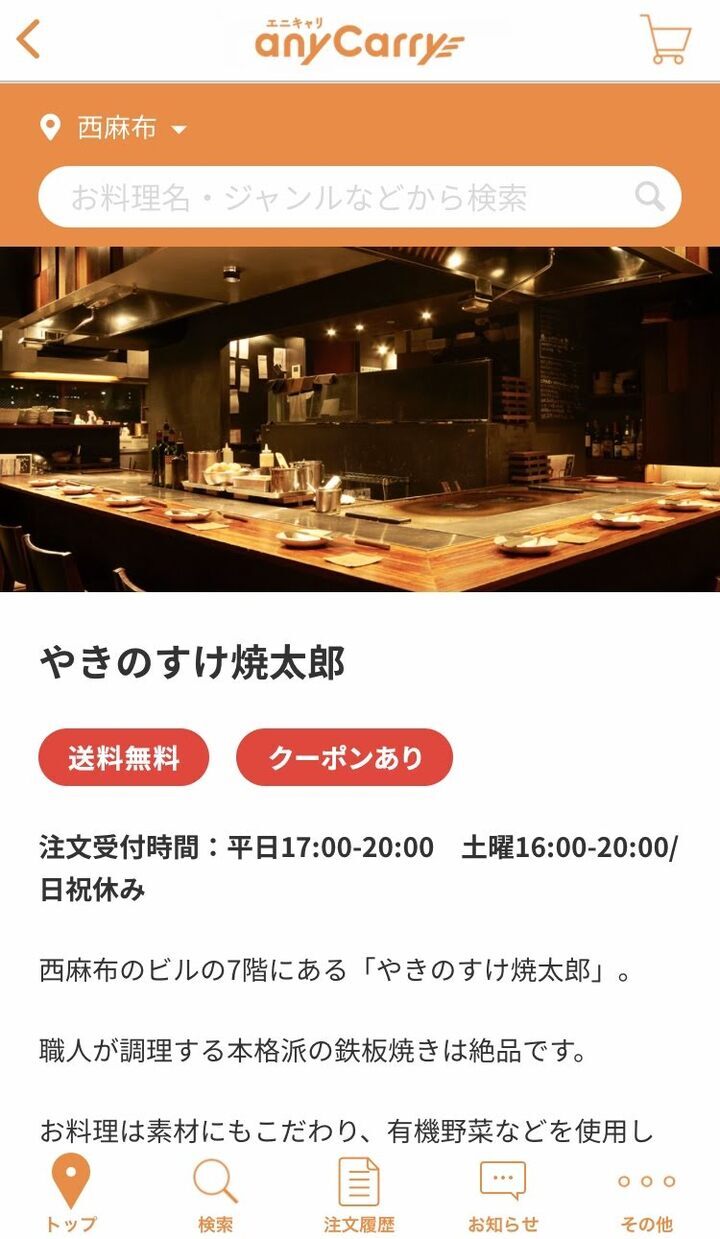The image size is (720, 1239).
Task: Open the お知らせ tab
Action: click(503, 1194)
